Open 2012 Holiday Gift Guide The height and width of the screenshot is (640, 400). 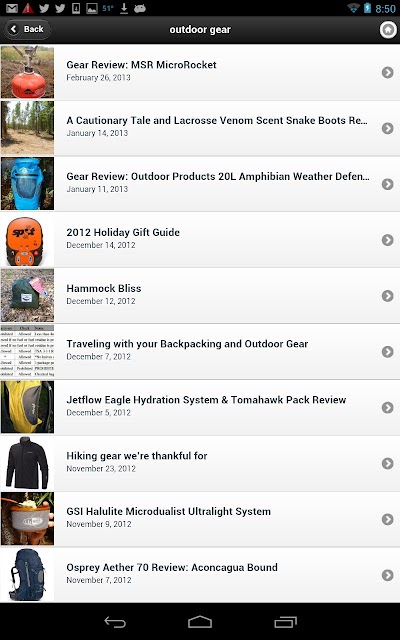(200, 240)
